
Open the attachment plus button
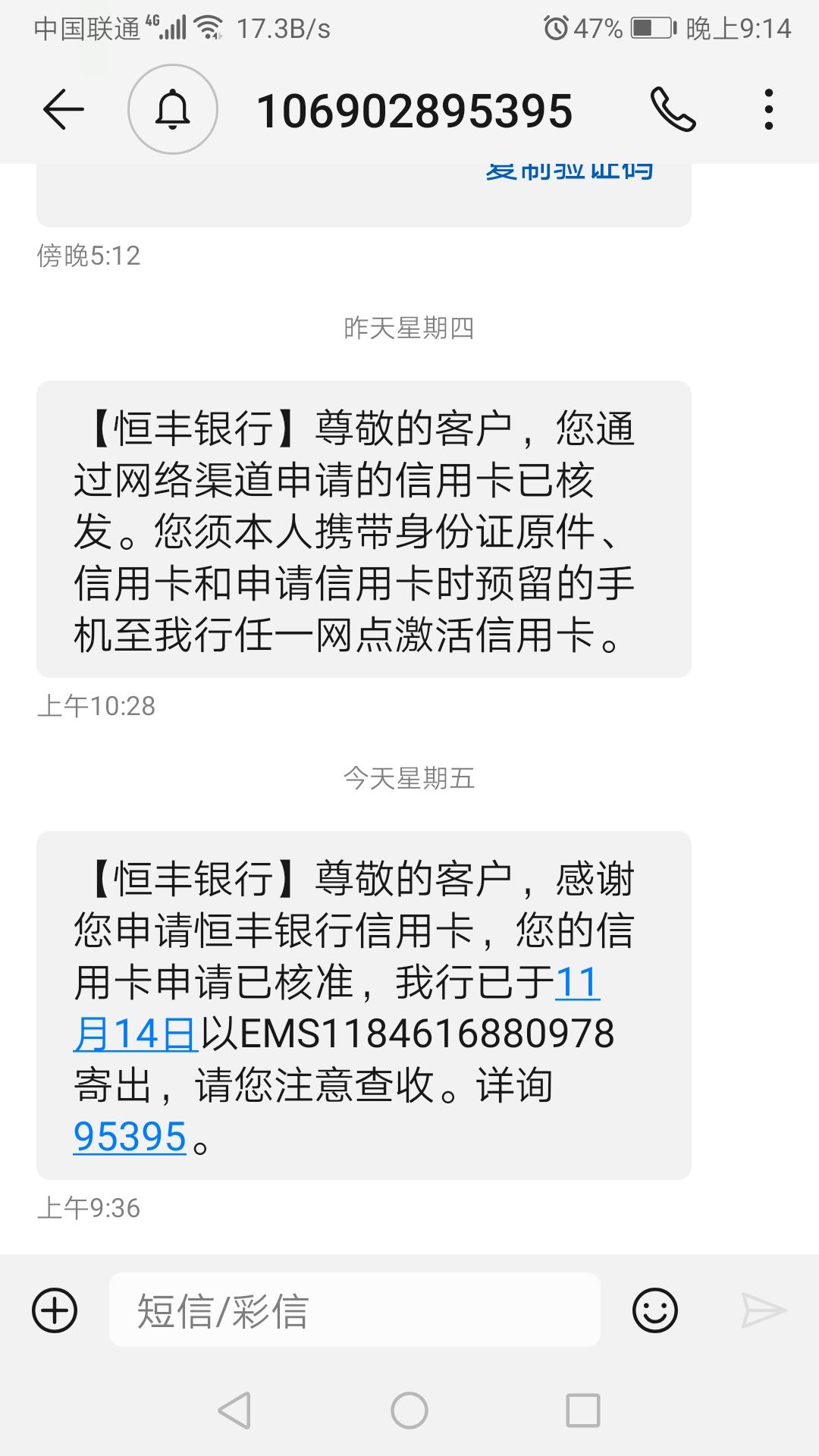(x=55, y=1310)
